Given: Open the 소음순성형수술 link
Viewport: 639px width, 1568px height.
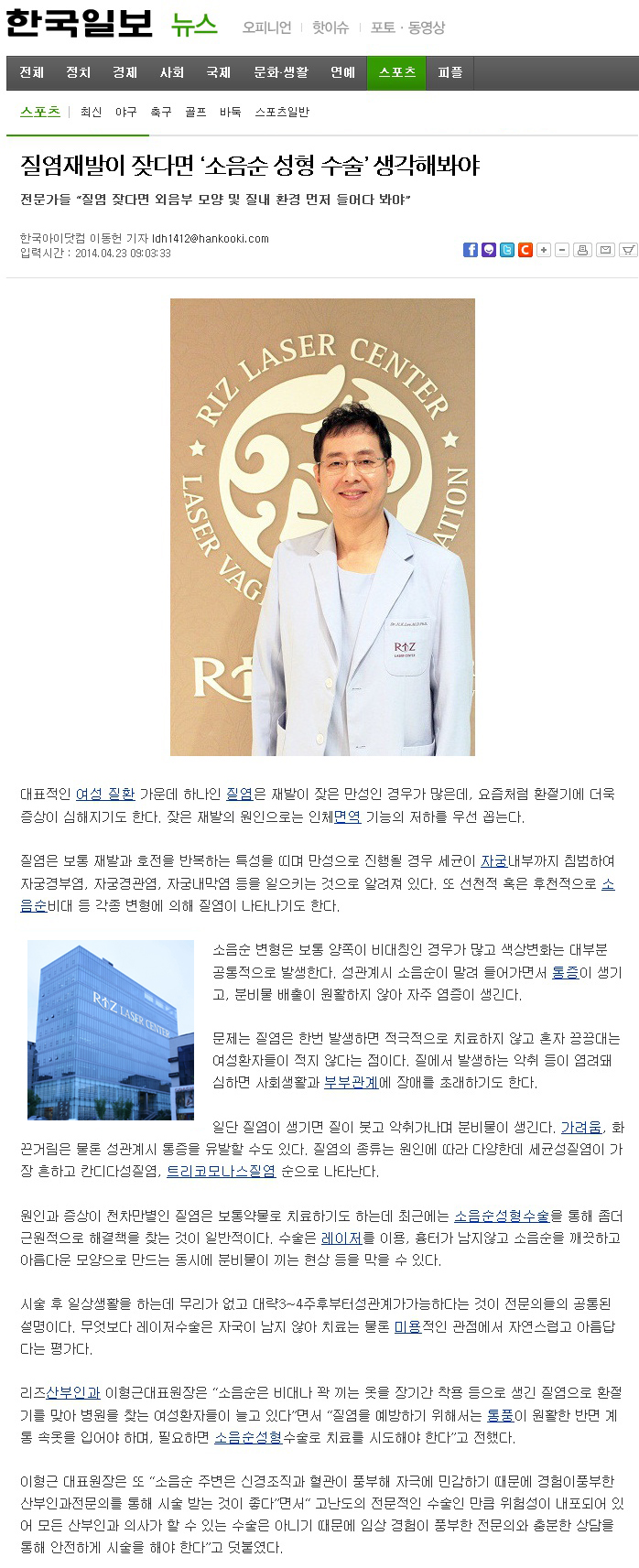Looking at the screenshot, I should (x=502, y=1216).
